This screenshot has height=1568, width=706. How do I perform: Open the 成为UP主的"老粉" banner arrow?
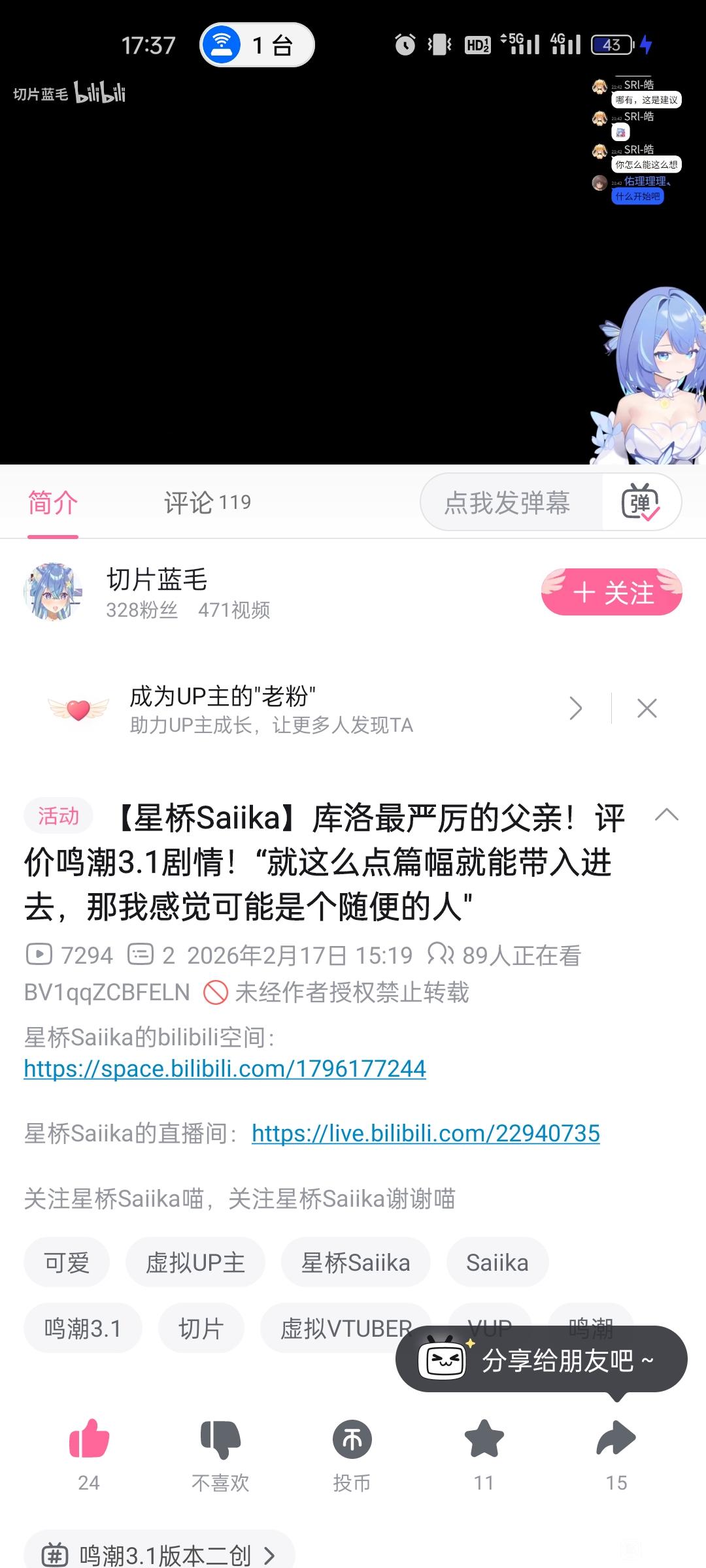pos(576,708)
